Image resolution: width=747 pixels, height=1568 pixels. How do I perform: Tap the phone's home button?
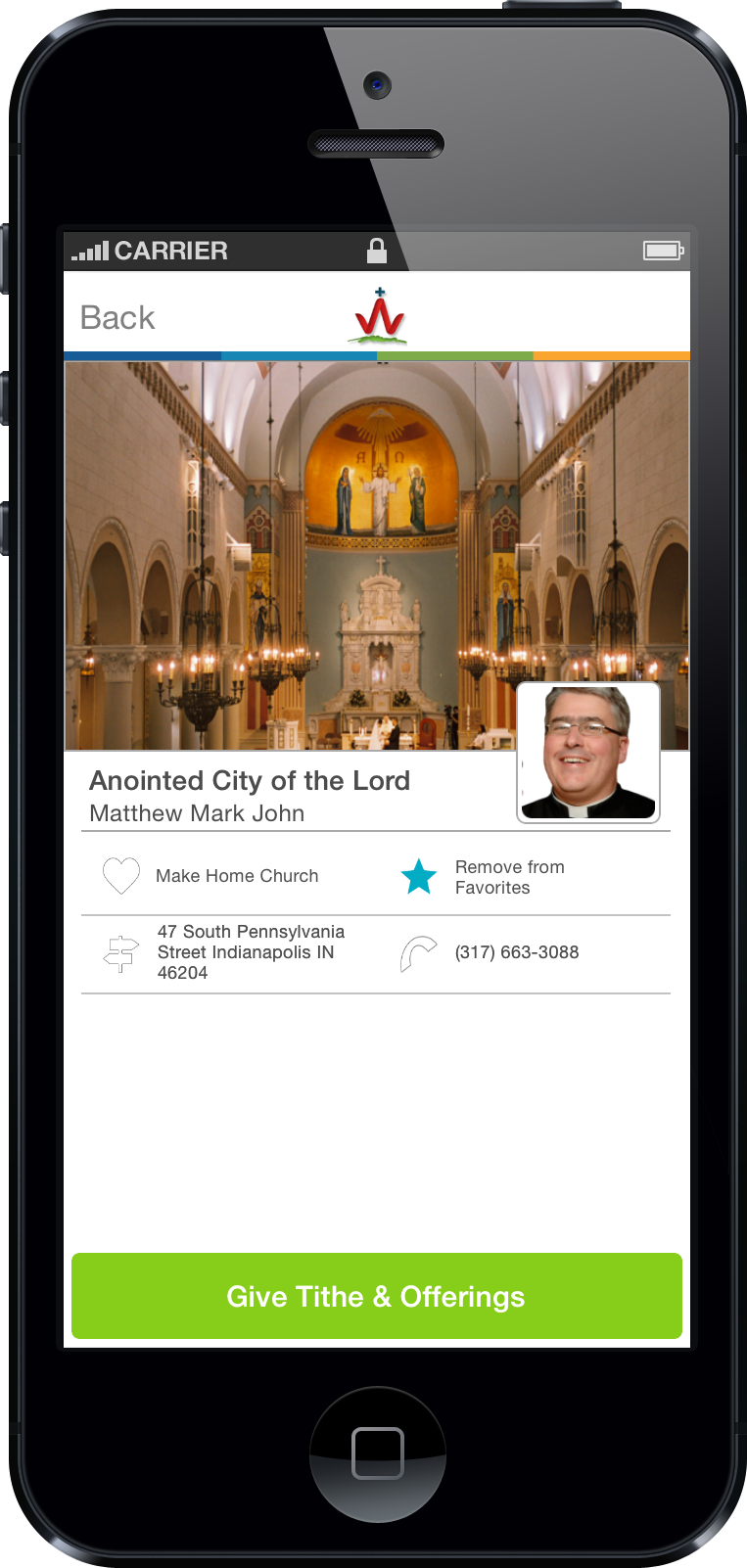click(x=378, y=1453)
